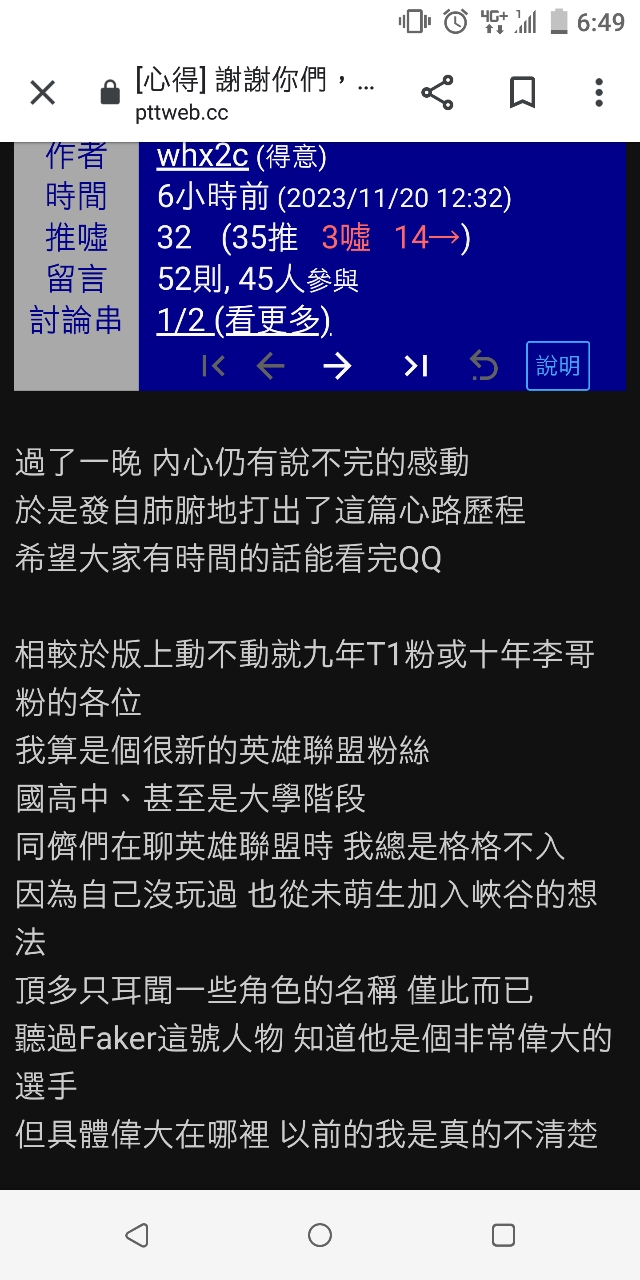640x1280 pixels.
Task: Tap the system back button
Action: pyautogui.click(x=137, y=1235)
